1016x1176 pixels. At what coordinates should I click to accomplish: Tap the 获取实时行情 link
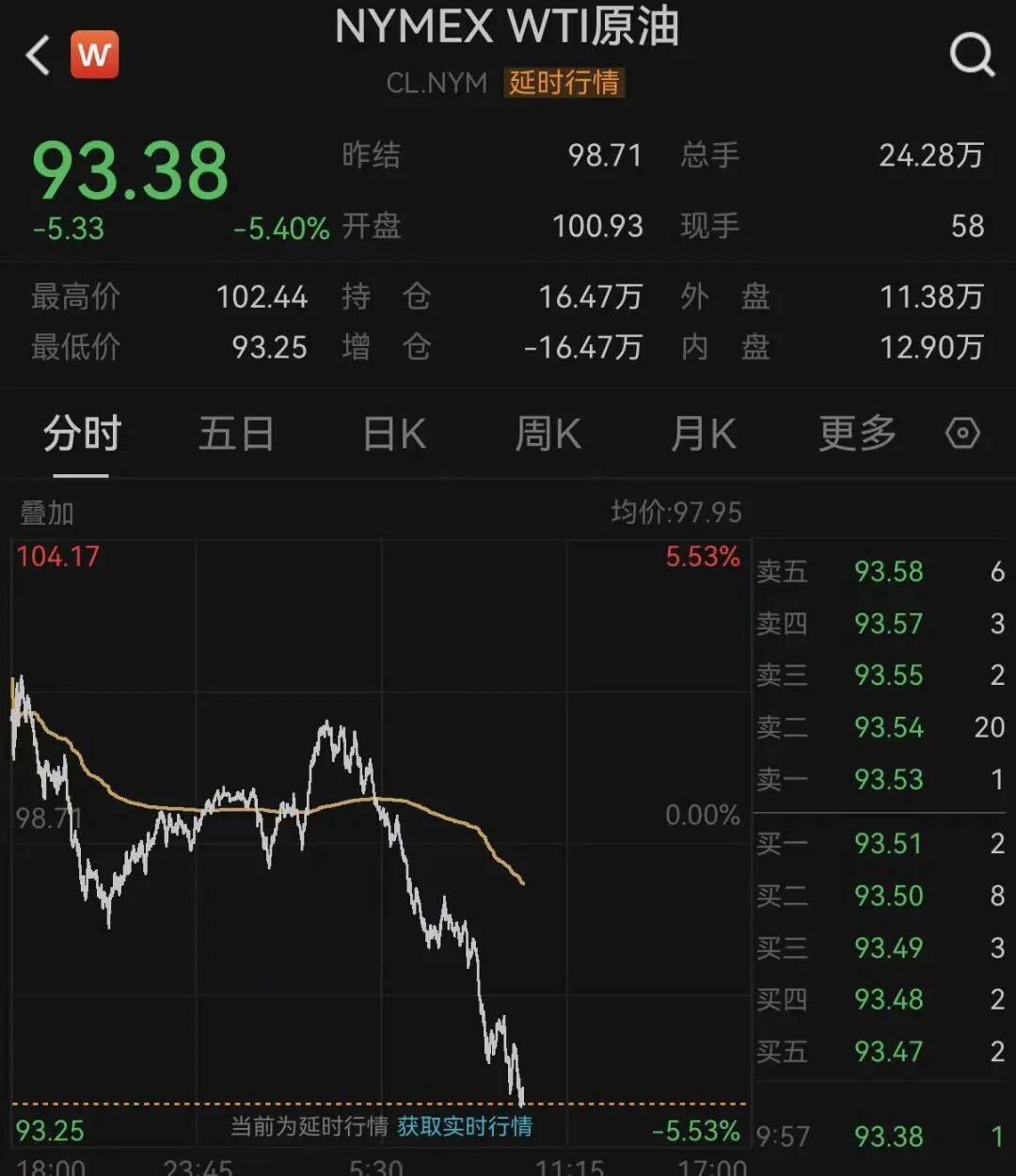coord(465,1126)
